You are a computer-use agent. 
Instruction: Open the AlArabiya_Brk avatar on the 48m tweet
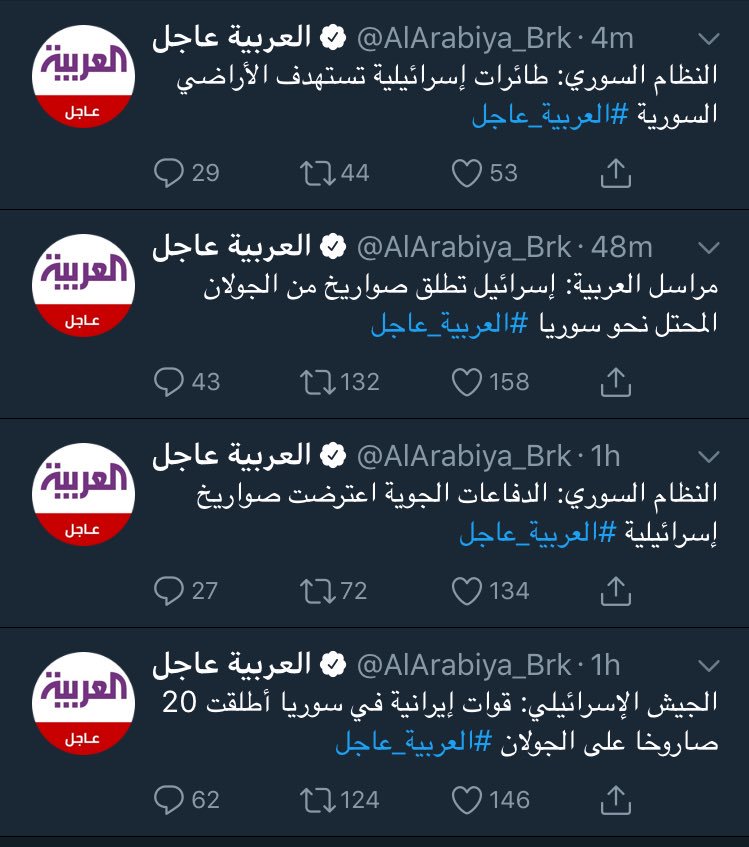coord(83,284)
